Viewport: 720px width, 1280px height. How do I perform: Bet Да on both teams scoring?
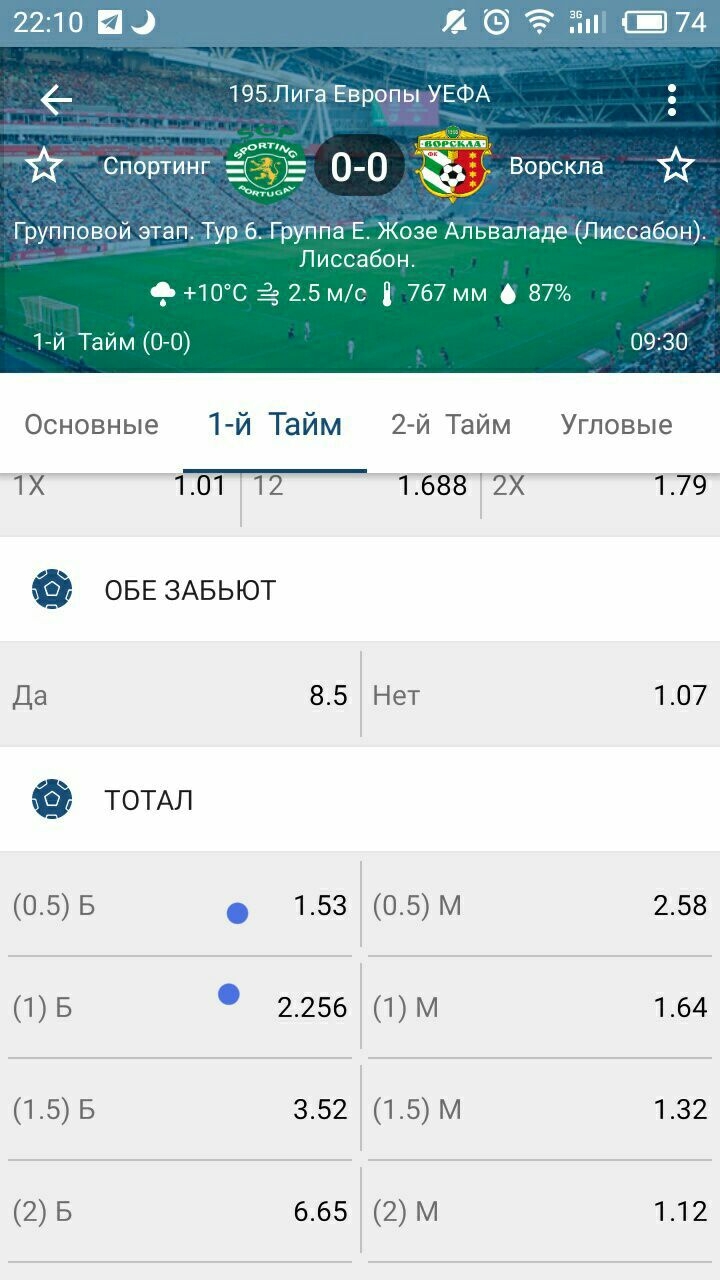click(180, 696)
